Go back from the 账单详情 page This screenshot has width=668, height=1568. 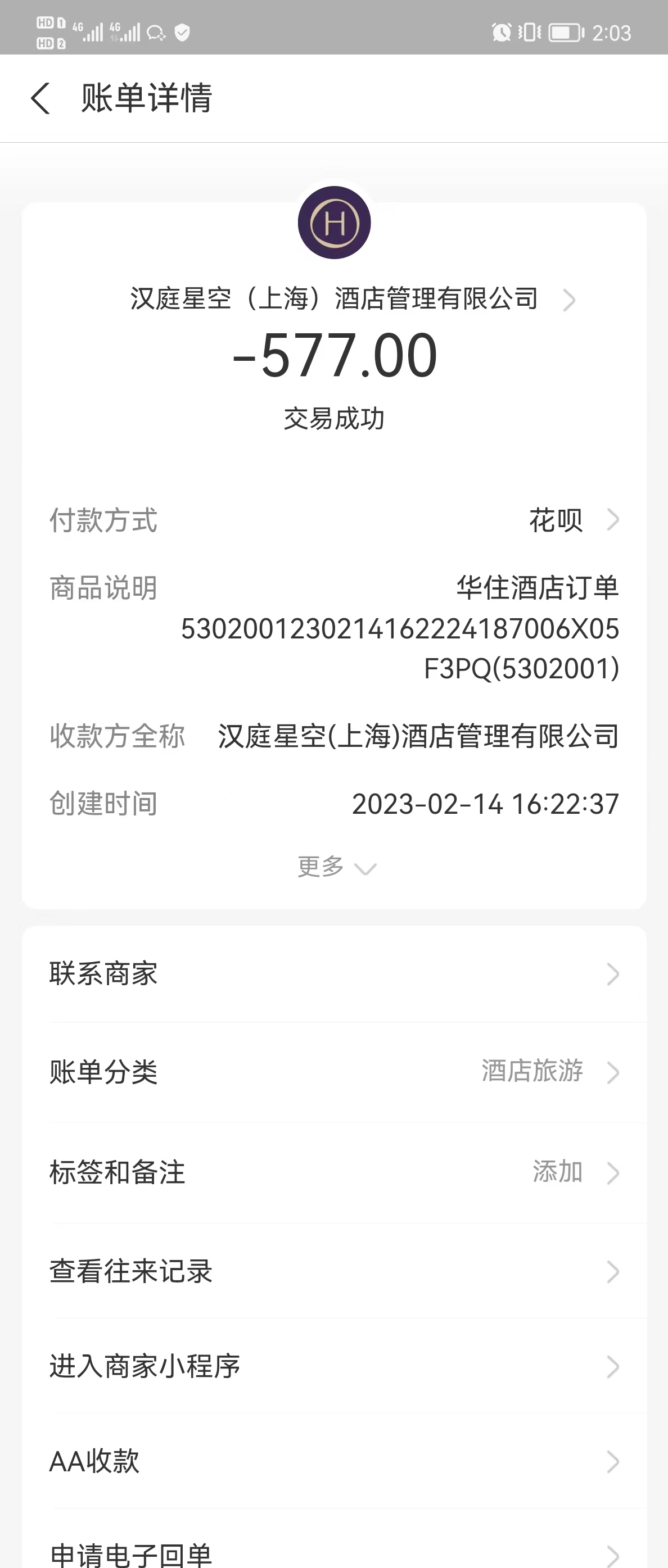point(40,98)
